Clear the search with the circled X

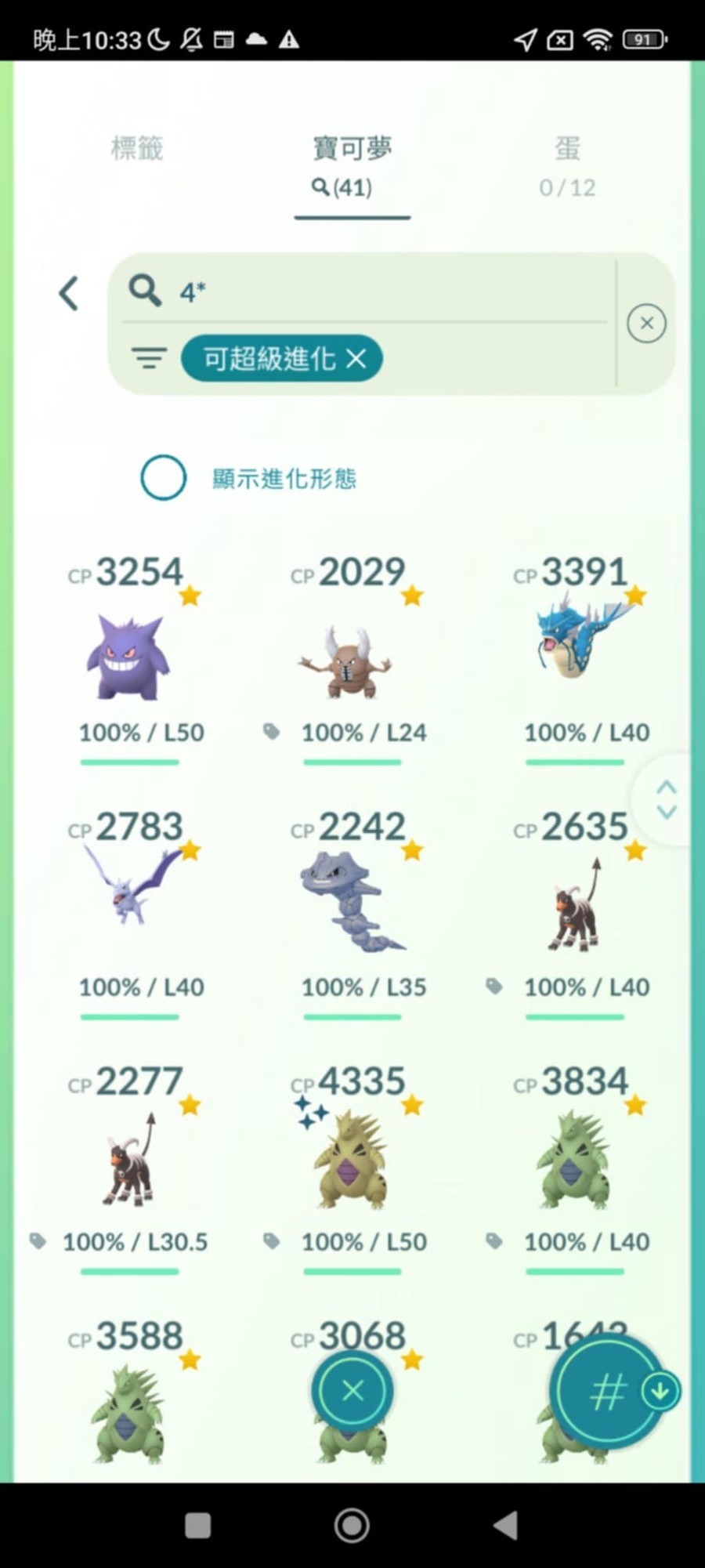pos(646,323)
